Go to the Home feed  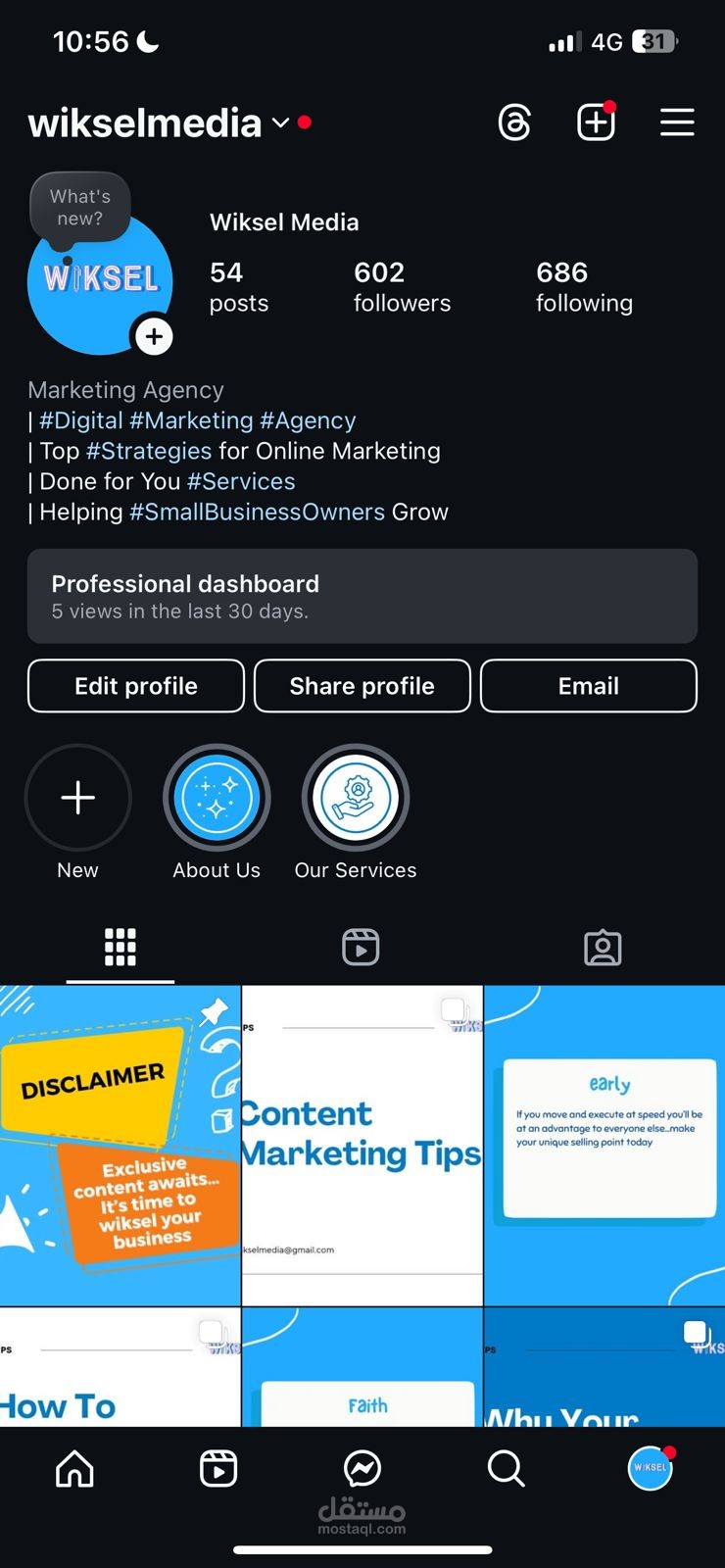tap(75, 1468)
